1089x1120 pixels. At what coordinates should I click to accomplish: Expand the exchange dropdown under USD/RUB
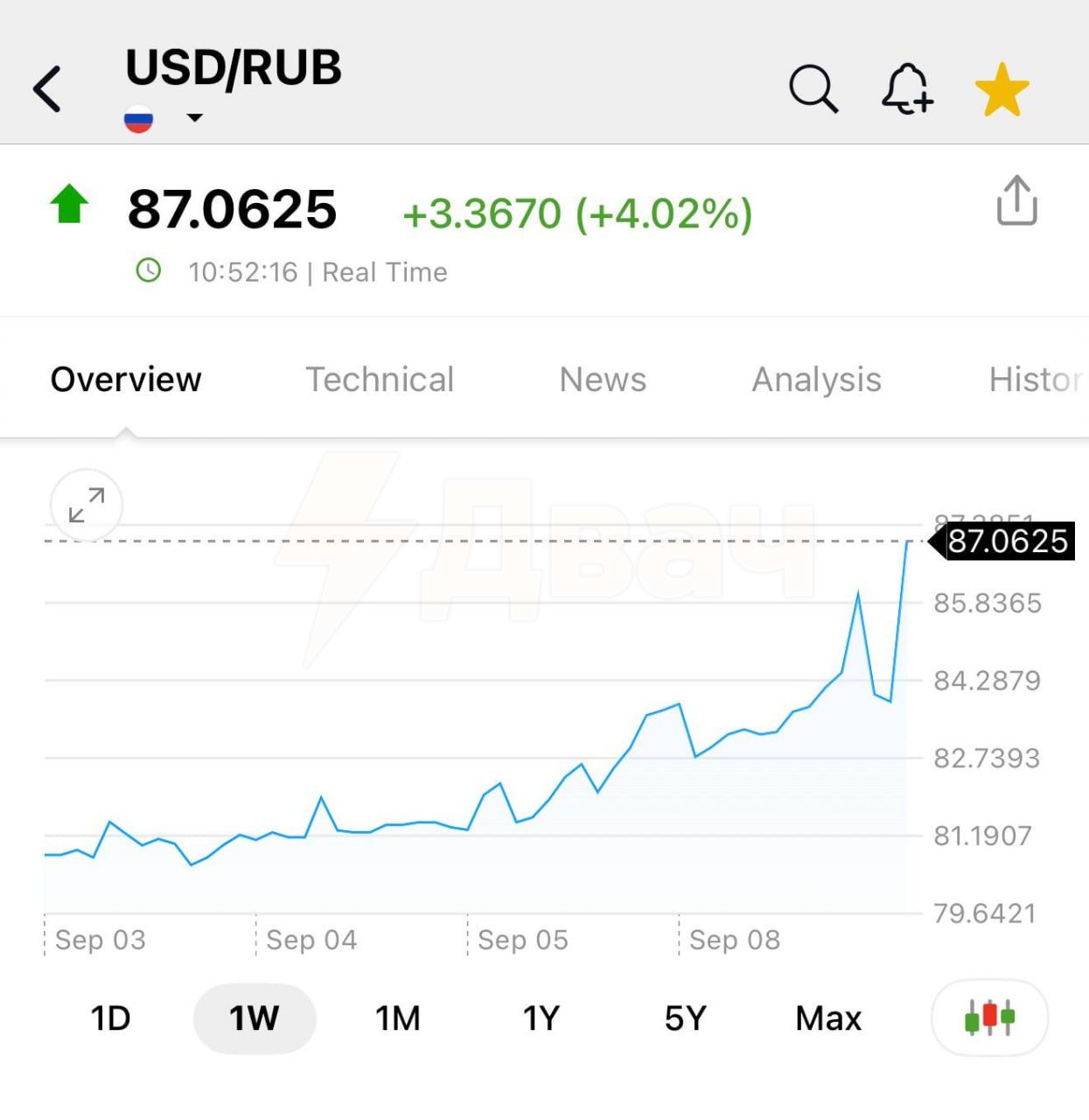click(x=195, y=117)
